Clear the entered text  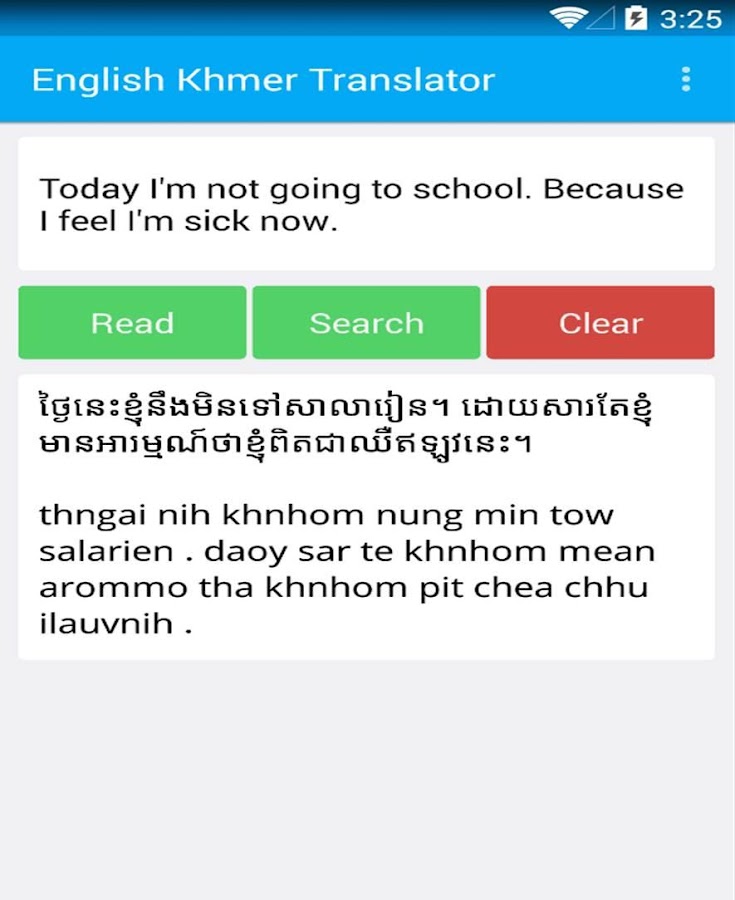(x=600, y=323)
